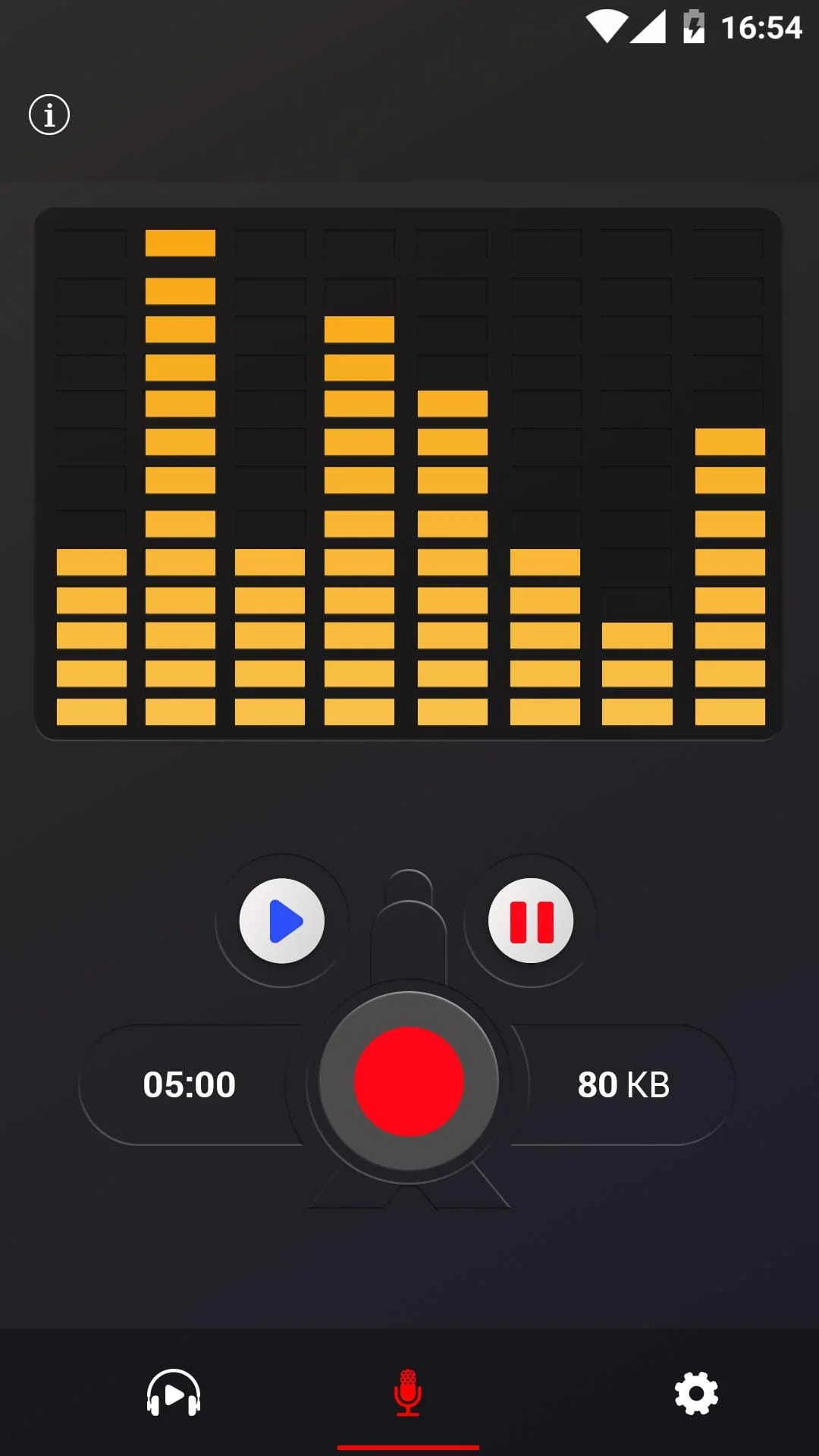Start playback with the blue play button
Viewport: 819px width, 1456px height.
point(282,921)
